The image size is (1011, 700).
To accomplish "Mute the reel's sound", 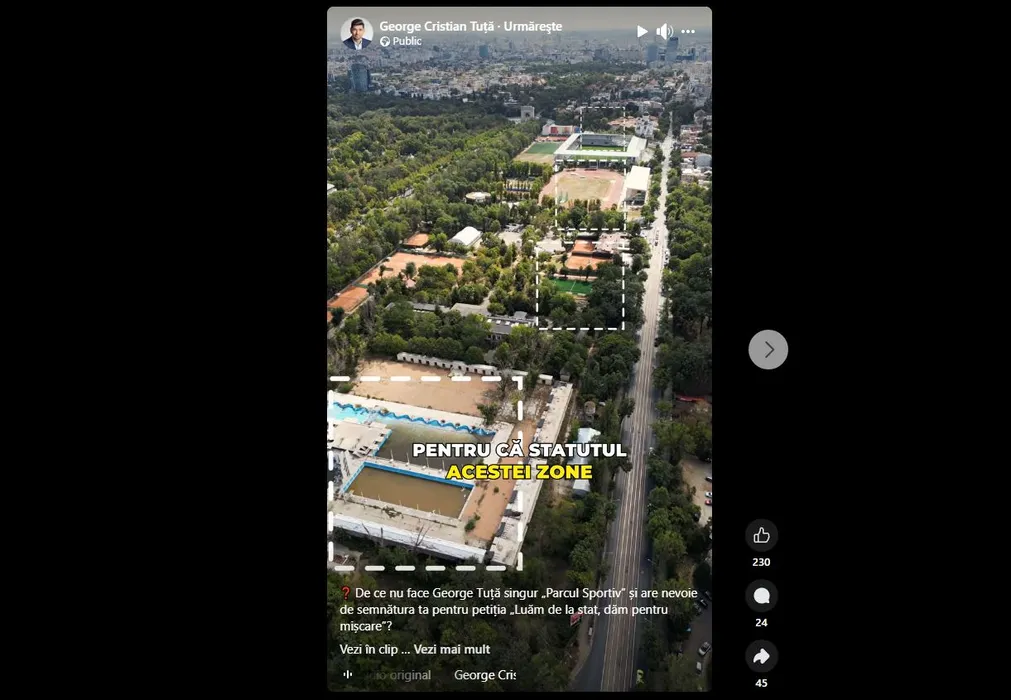I will pos(664,31).
